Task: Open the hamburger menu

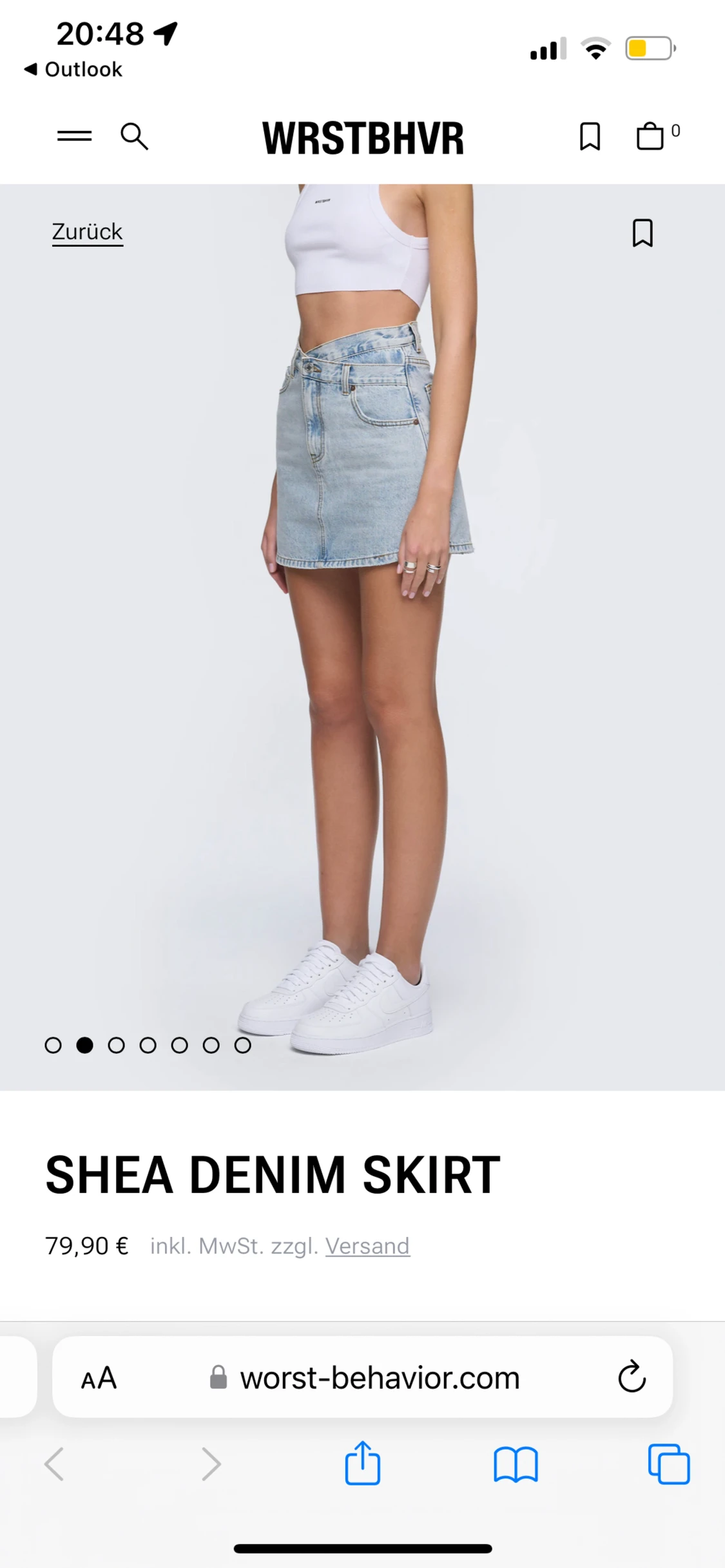Action: pos(75,136)
